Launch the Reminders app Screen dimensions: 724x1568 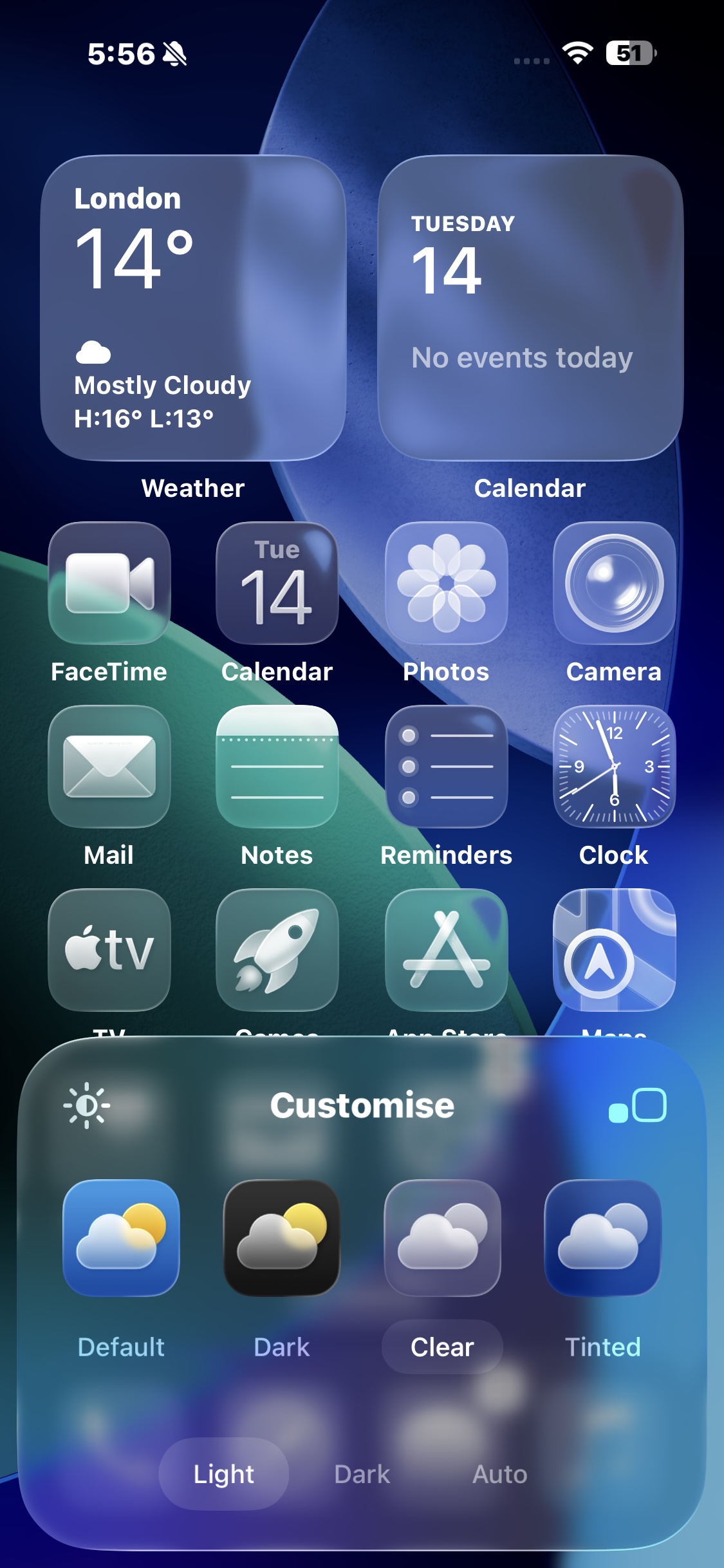[x=446, y=767]
